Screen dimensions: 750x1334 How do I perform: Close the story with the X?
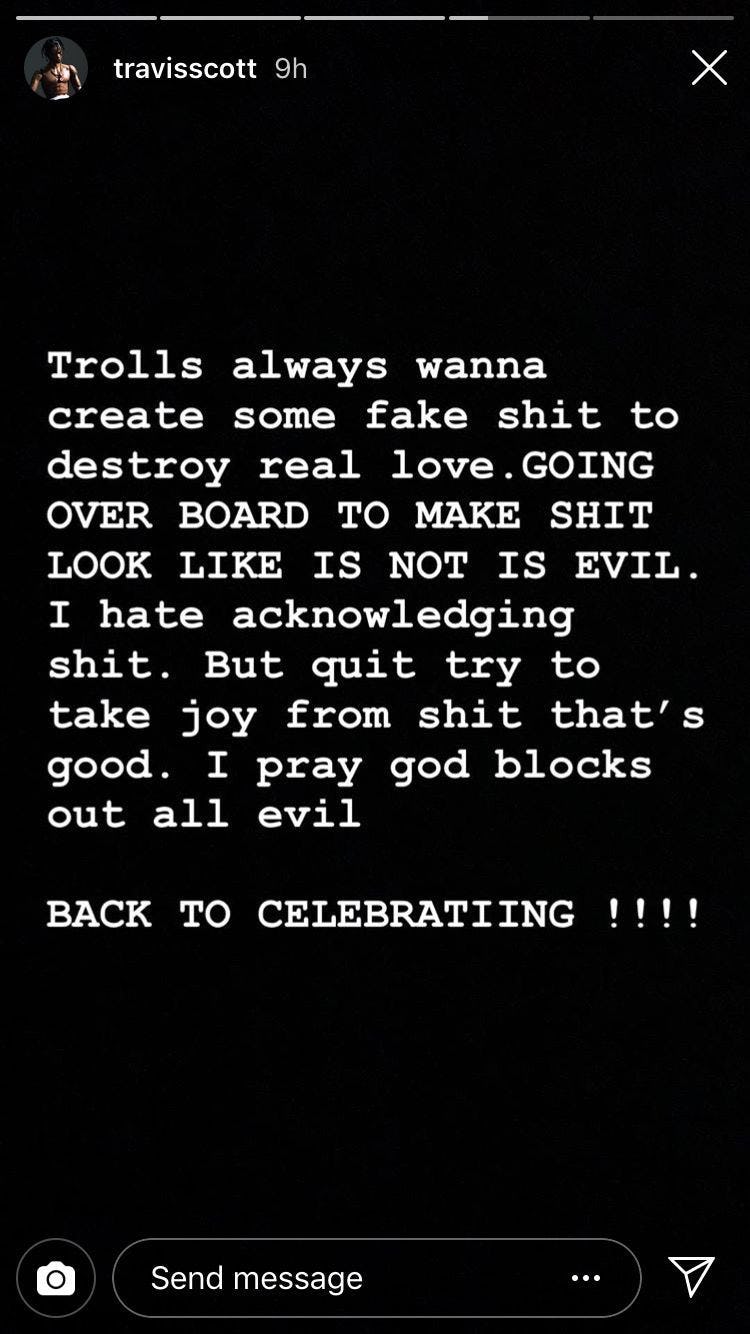pyautogui.click(x=709, y=68)
